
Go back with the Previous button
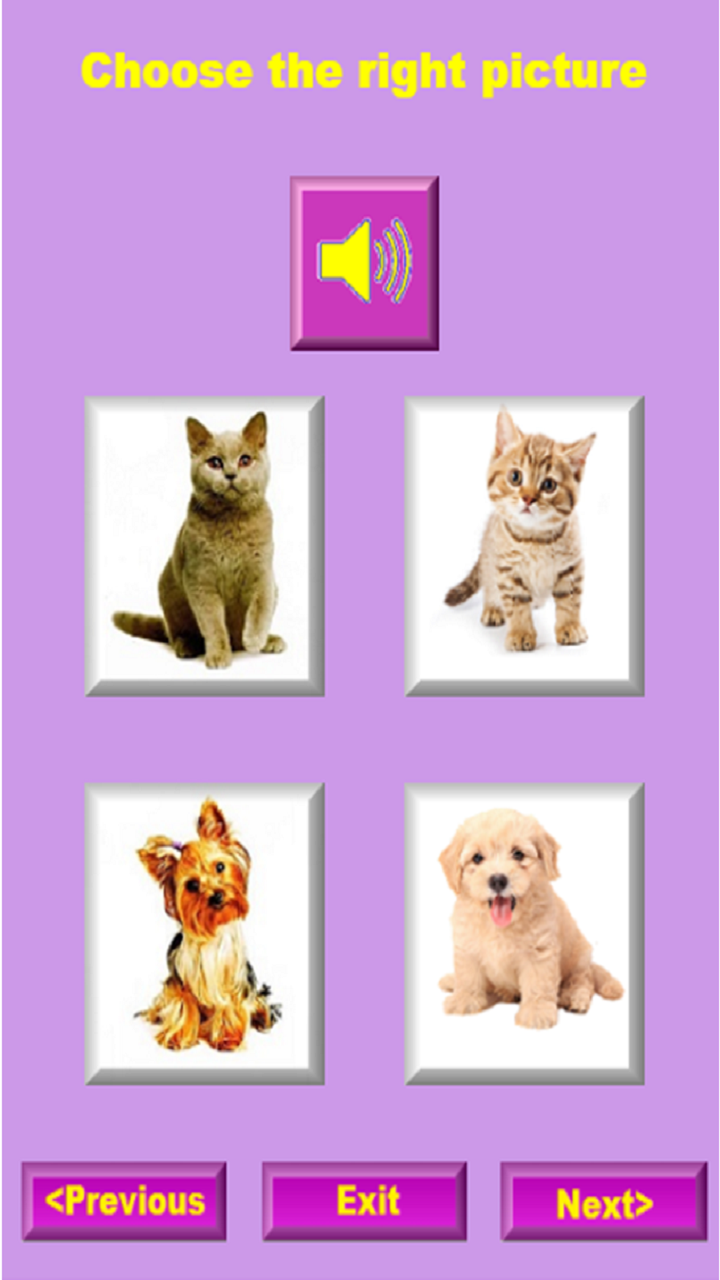pos(124,1200)
